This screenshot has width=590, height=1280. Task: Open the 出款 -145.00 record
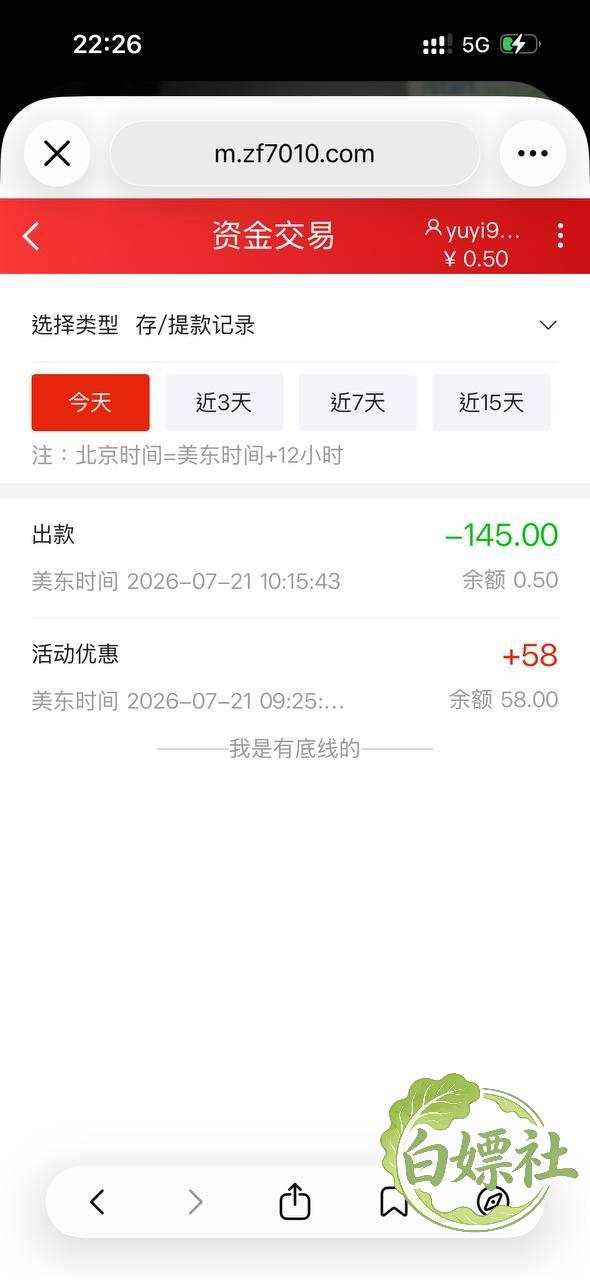point(295,558)
